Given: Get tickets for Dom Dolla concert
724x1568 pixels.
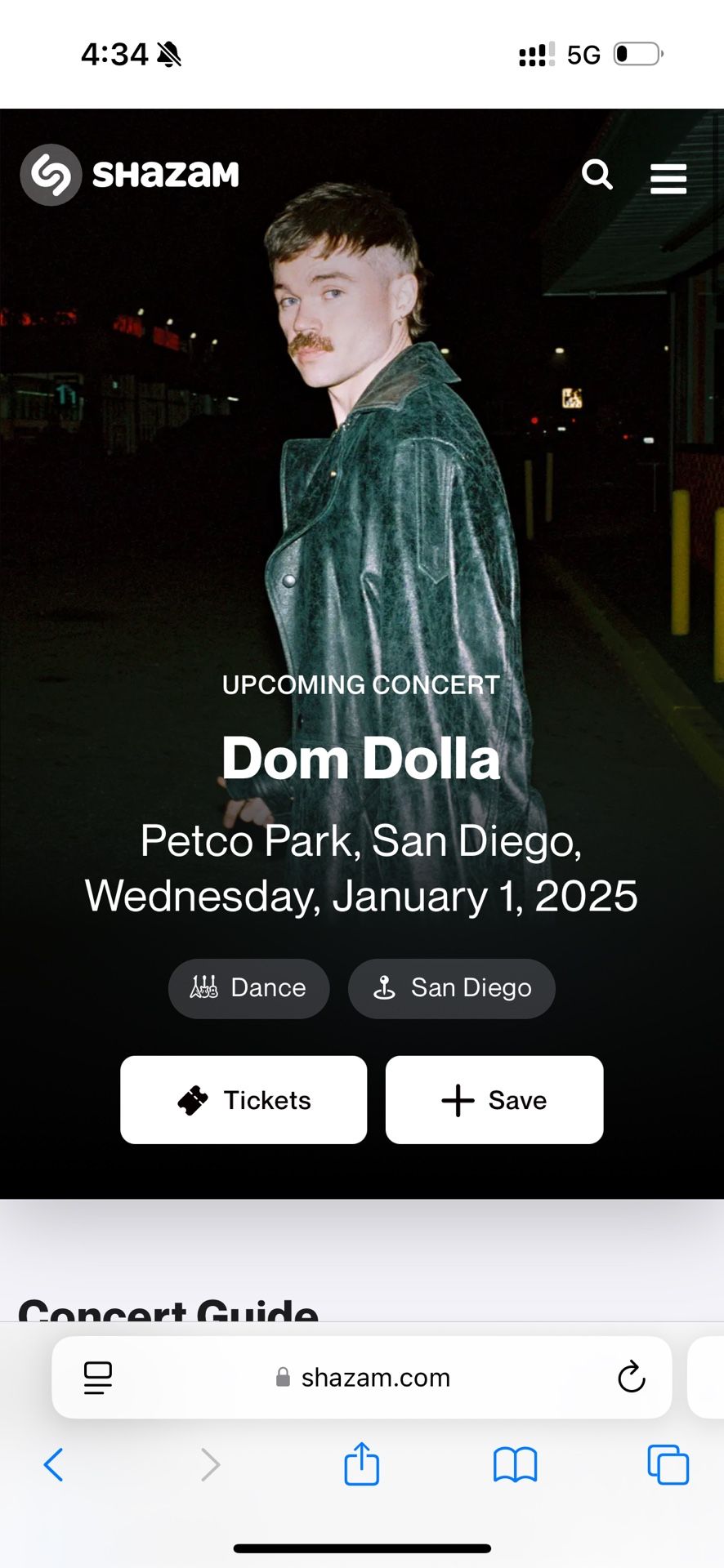Looking at the screenshot, I should tap(244, 1100).
